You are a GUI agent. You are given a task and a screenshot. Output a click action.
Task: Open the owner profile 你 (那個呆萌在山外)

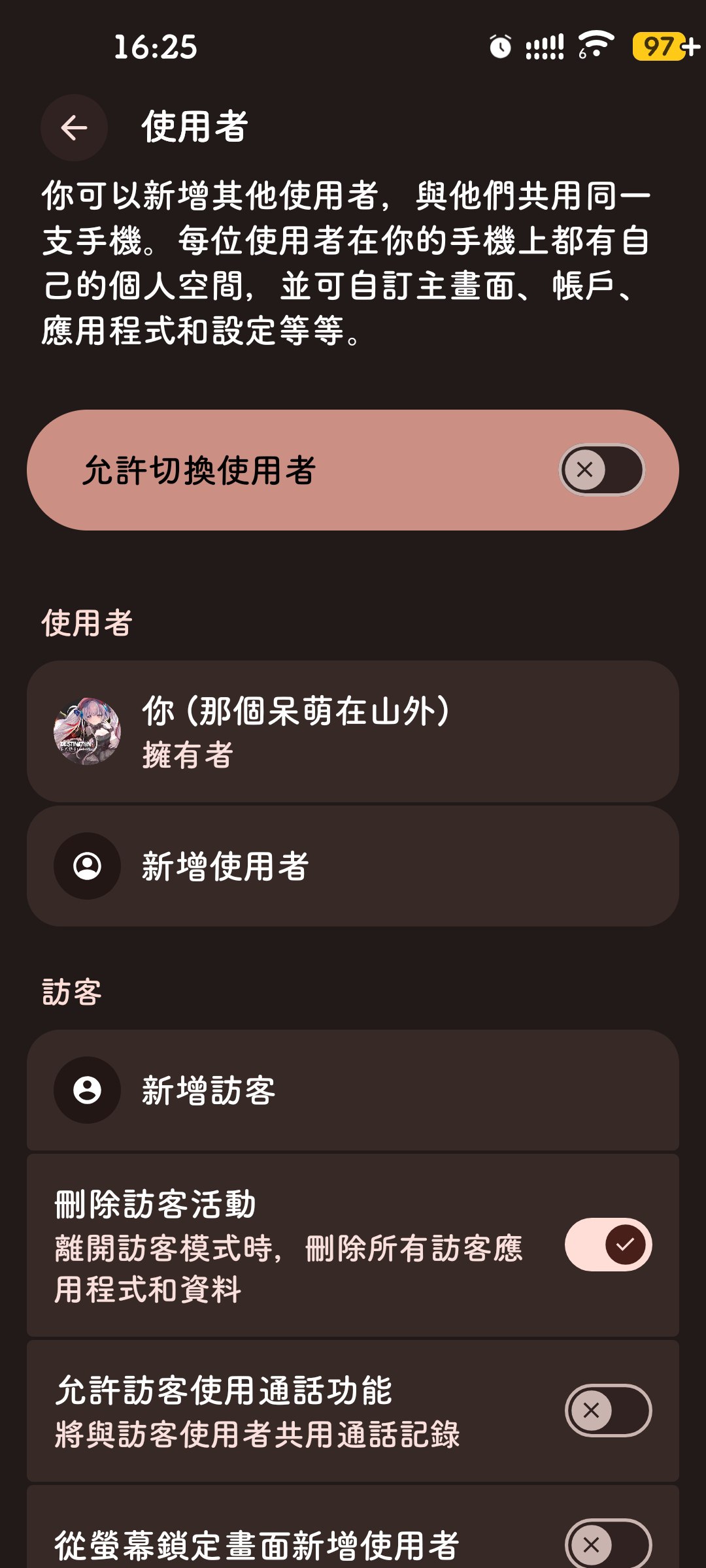353,731
